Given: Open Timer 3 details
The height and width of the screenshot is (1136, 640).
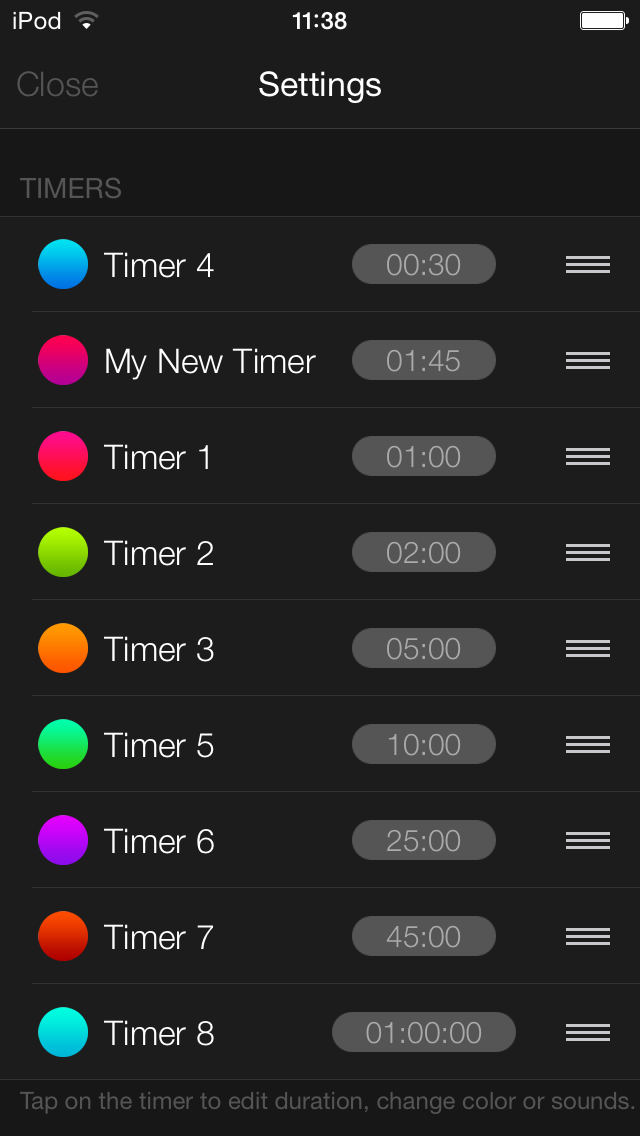Looking at the screenshot, I should pos(159,649).
